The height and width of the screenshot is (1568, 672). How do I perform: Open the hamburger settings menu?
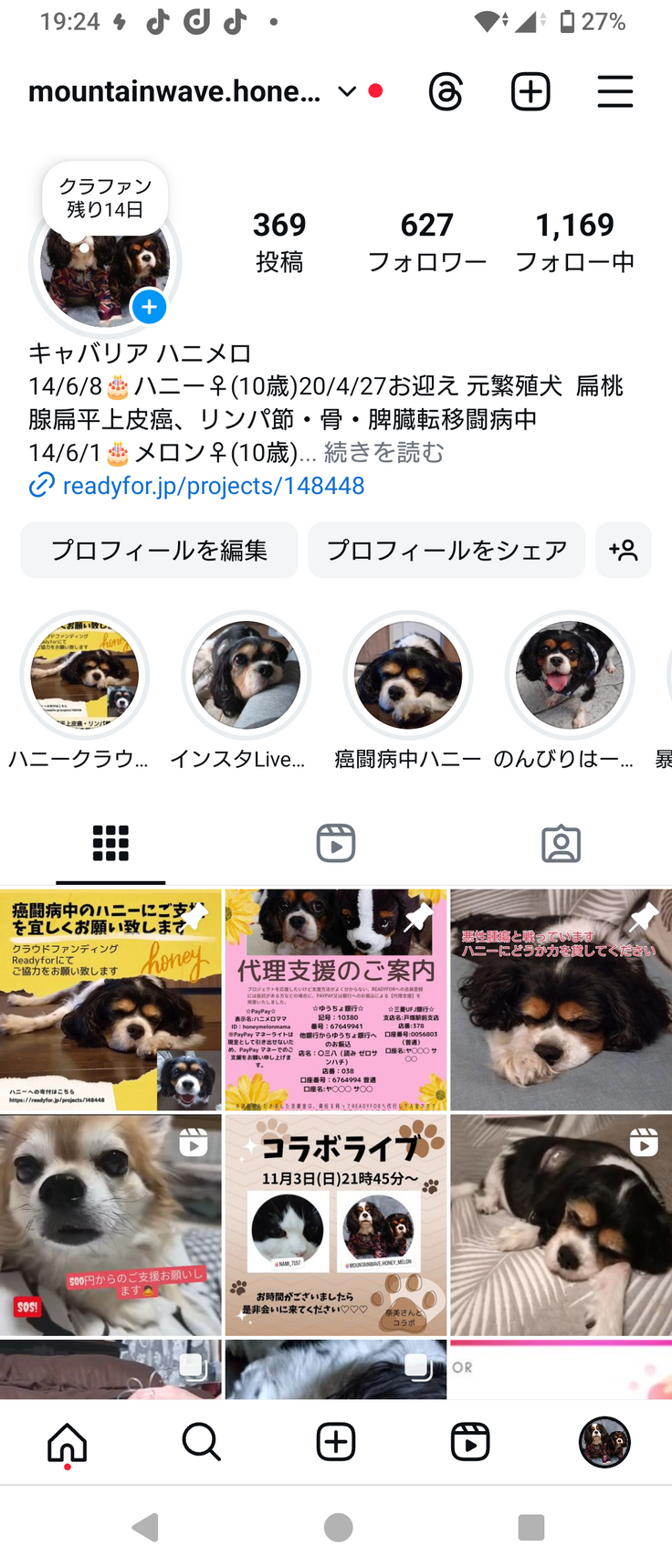point(614,92)
